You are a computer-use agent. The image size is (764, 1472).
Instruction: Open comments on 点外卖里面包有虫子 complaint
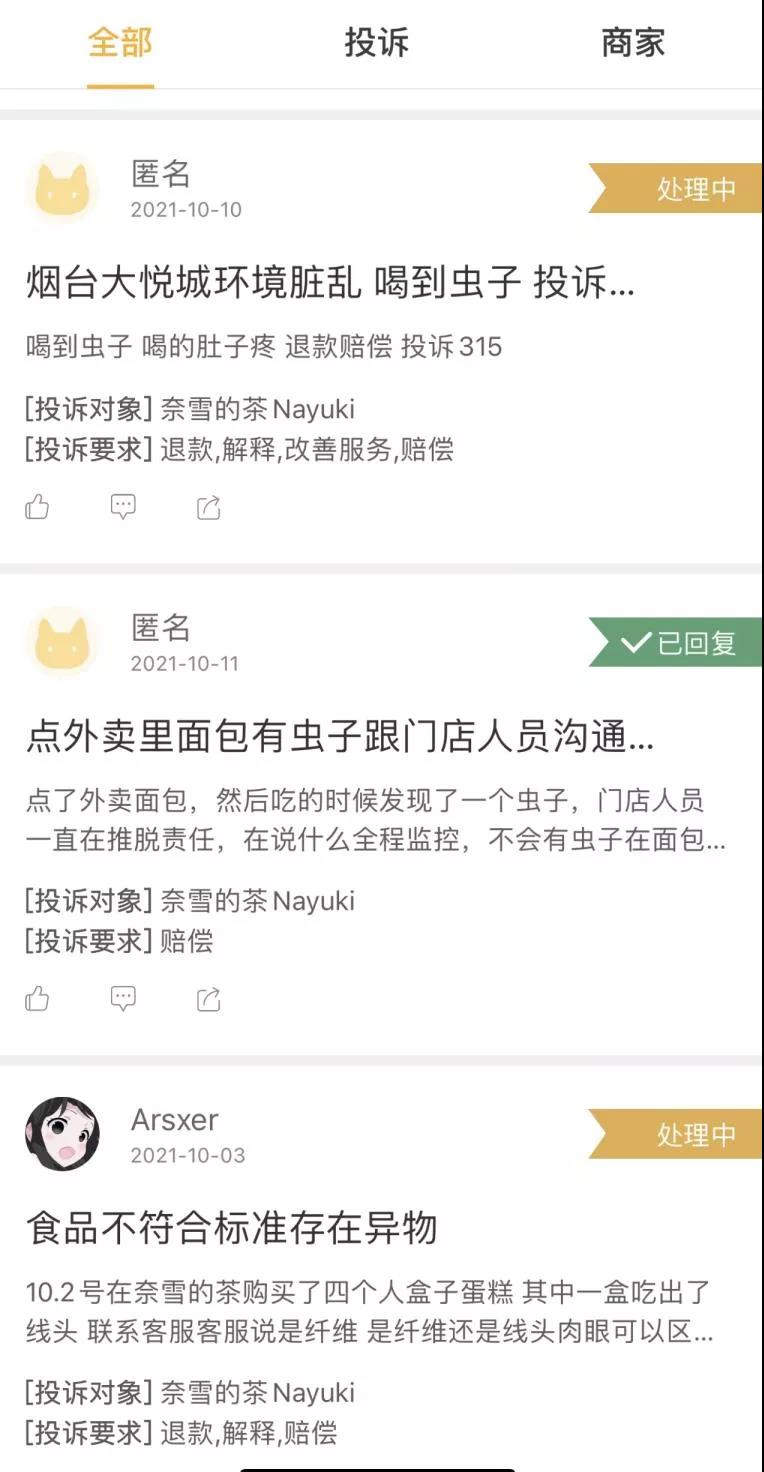[123, 998]
